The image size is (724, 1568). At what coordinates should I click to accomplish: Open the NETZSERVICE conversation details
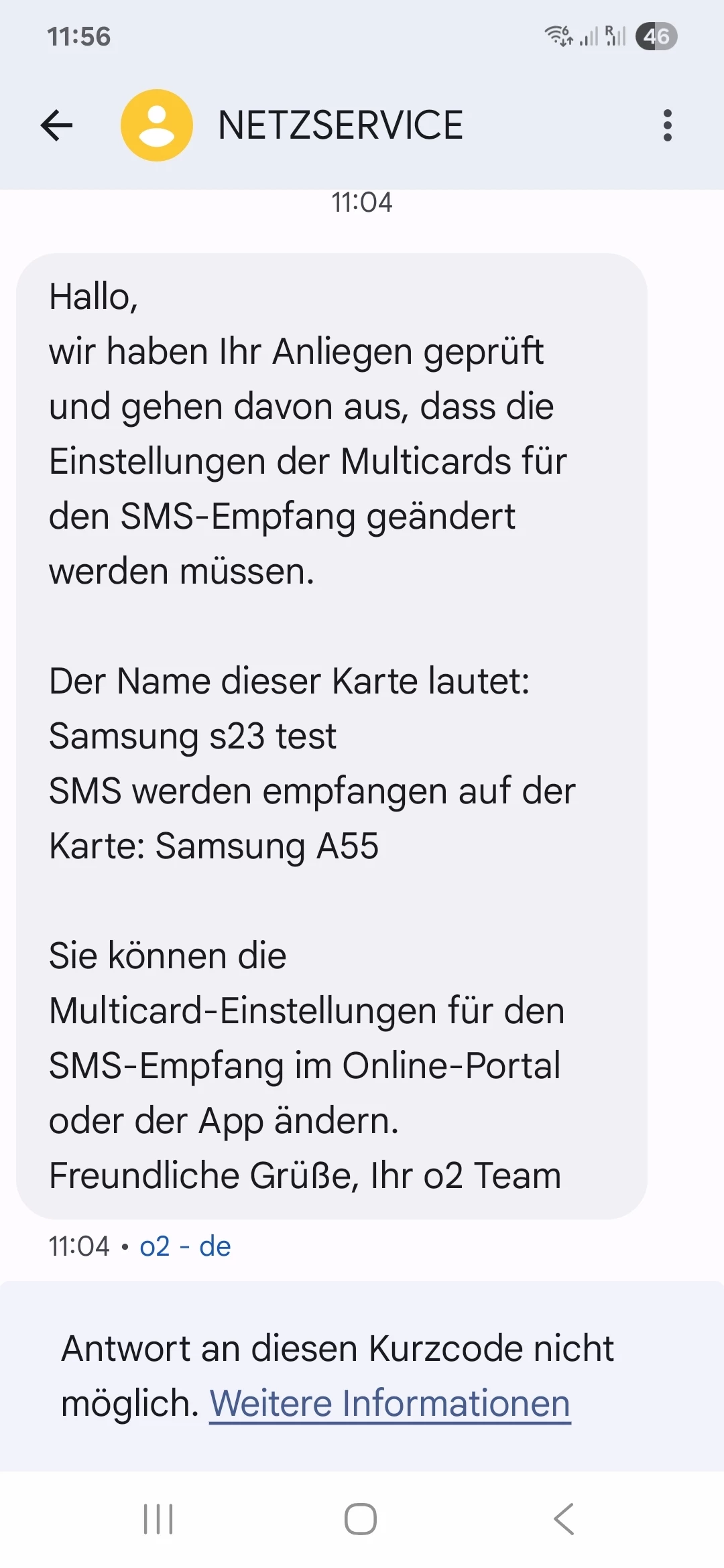(341, 125)
